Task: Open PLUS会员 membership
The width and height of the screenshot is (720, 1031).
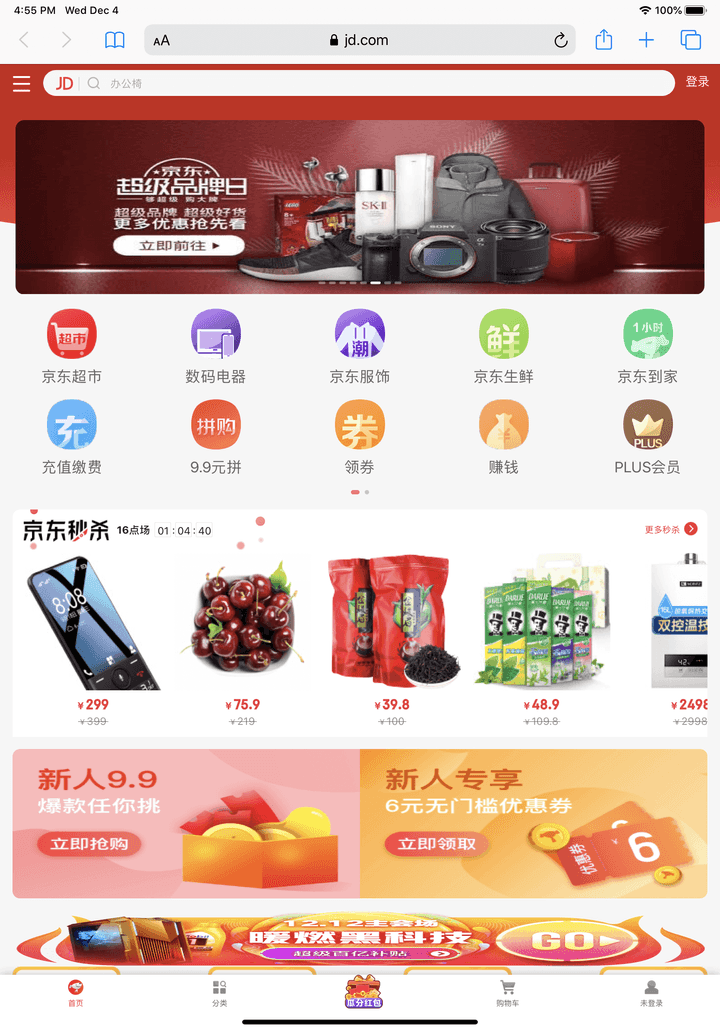Action: pyautogui.click(x=648, y=437)
